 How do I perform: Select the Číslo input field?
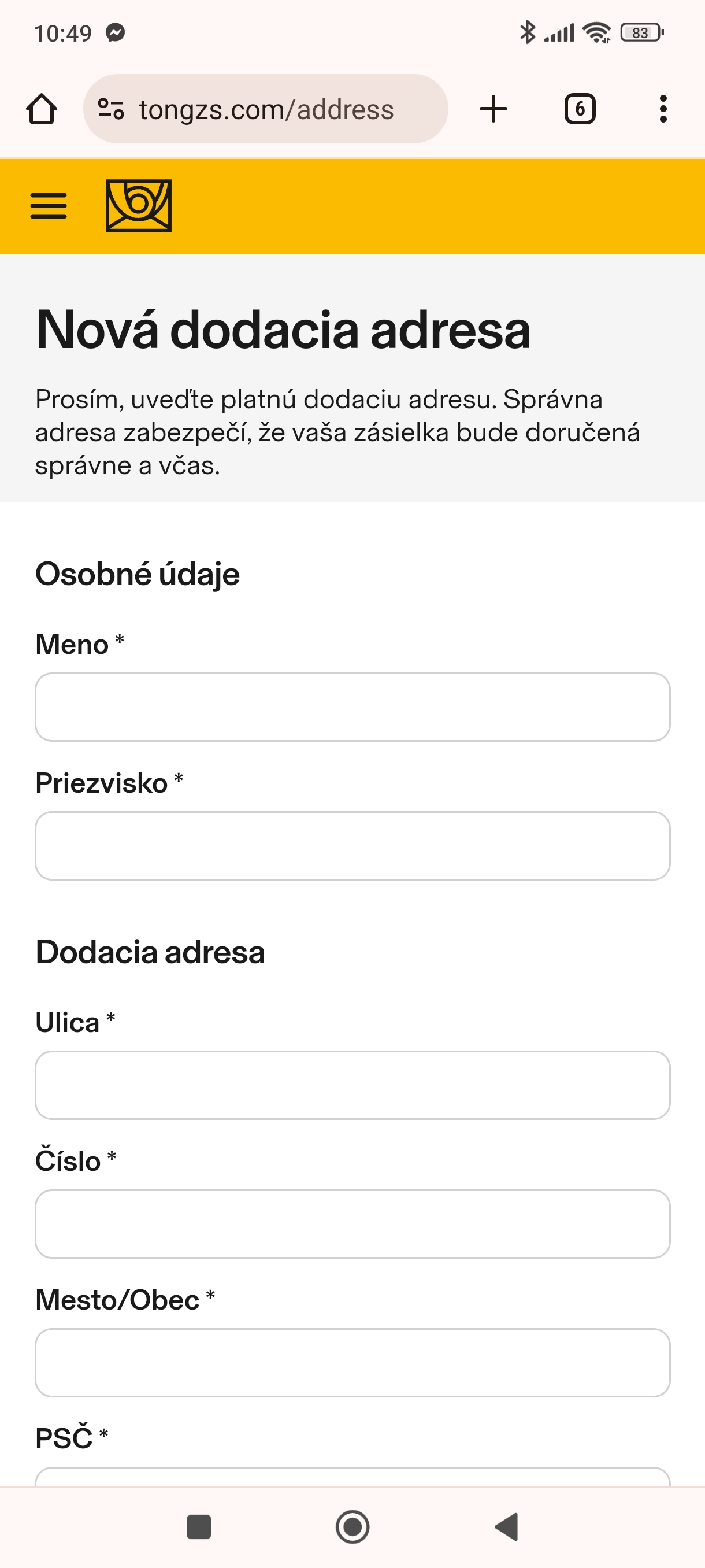pyautogui.click(x=353, y=1223)
